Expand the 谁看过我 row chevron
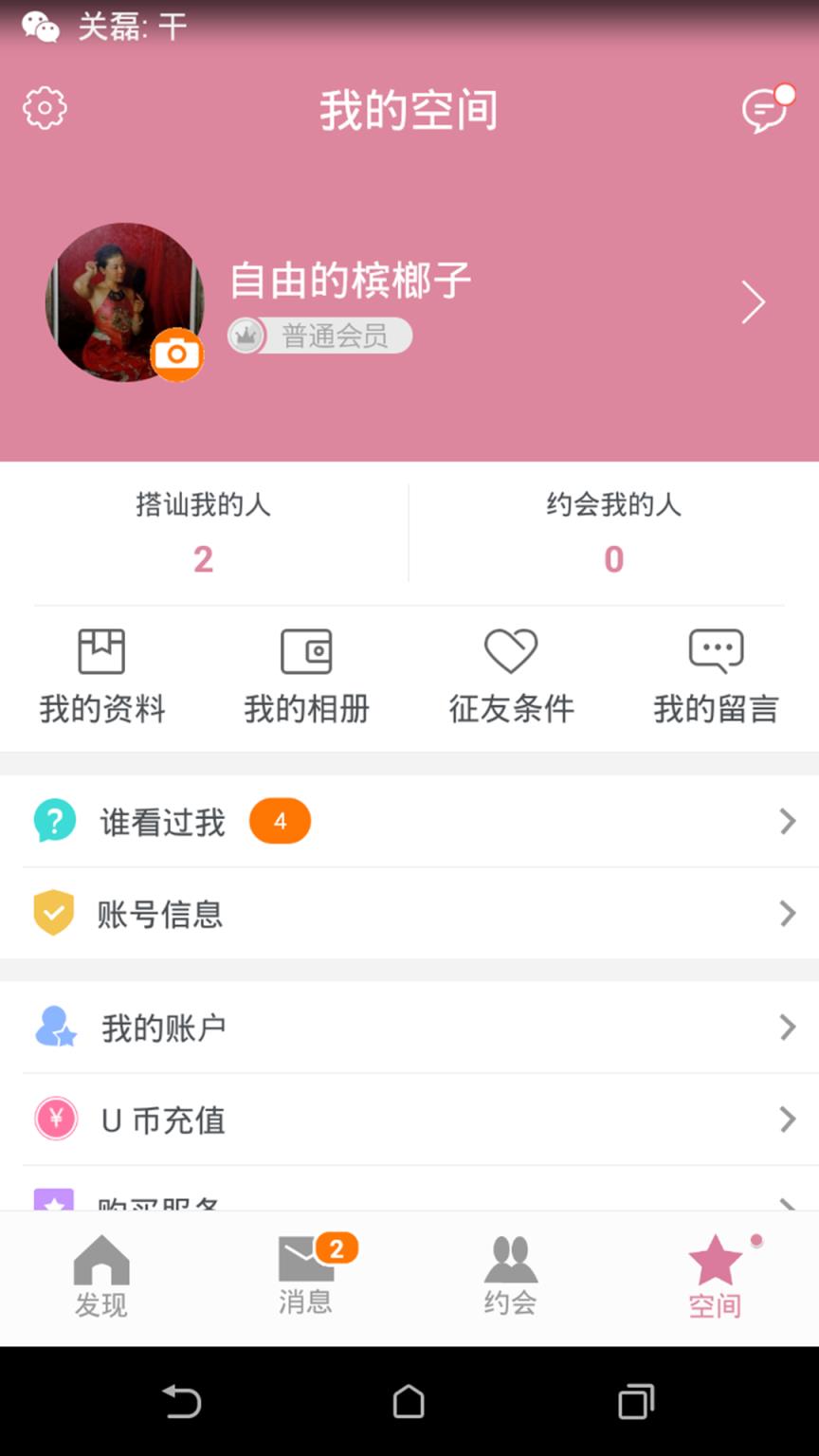The width and height of the screenshot is (819, 1456). [787, 821]
